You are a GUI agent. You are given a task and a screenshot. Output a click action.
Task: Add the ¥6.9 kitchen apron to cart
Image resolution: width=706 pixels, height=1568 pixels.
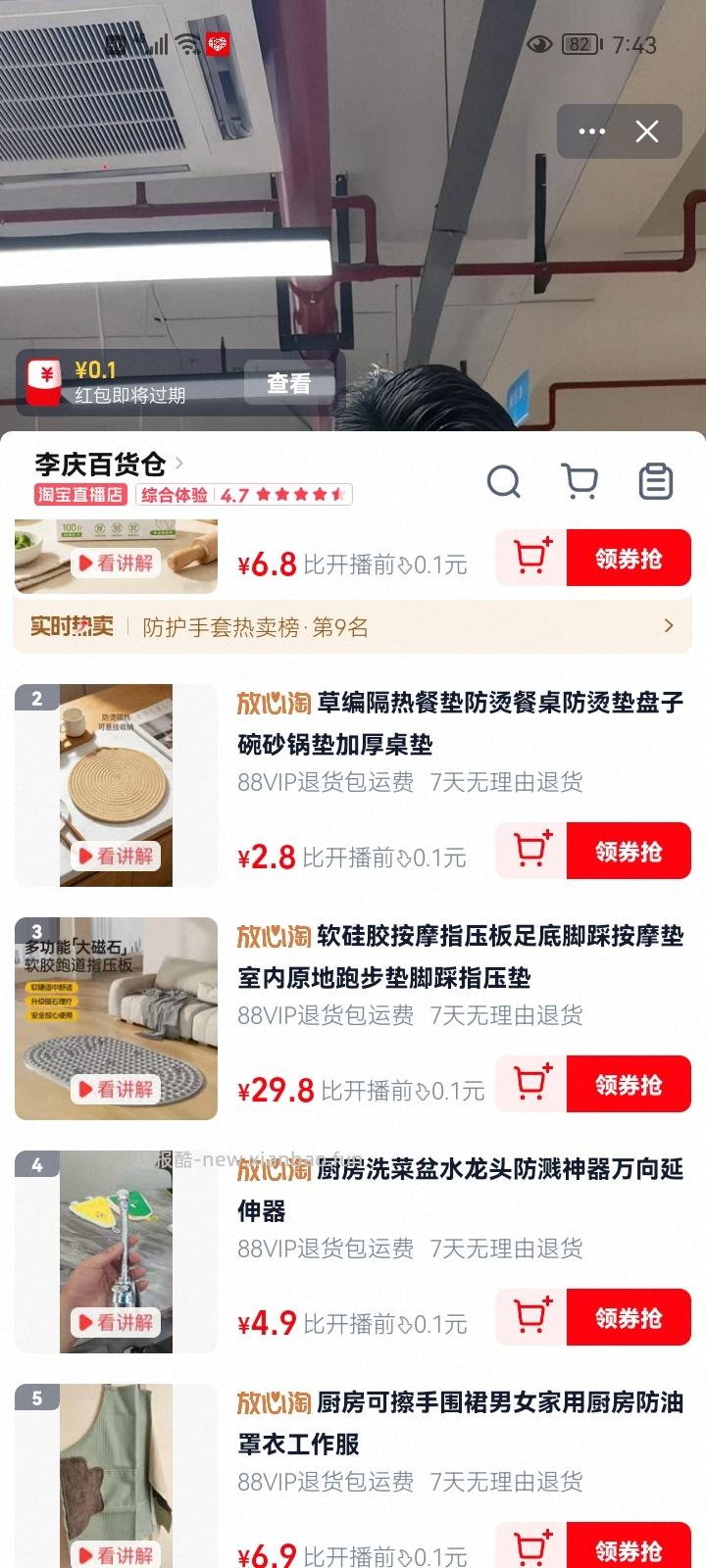[x=530, y=1544]
